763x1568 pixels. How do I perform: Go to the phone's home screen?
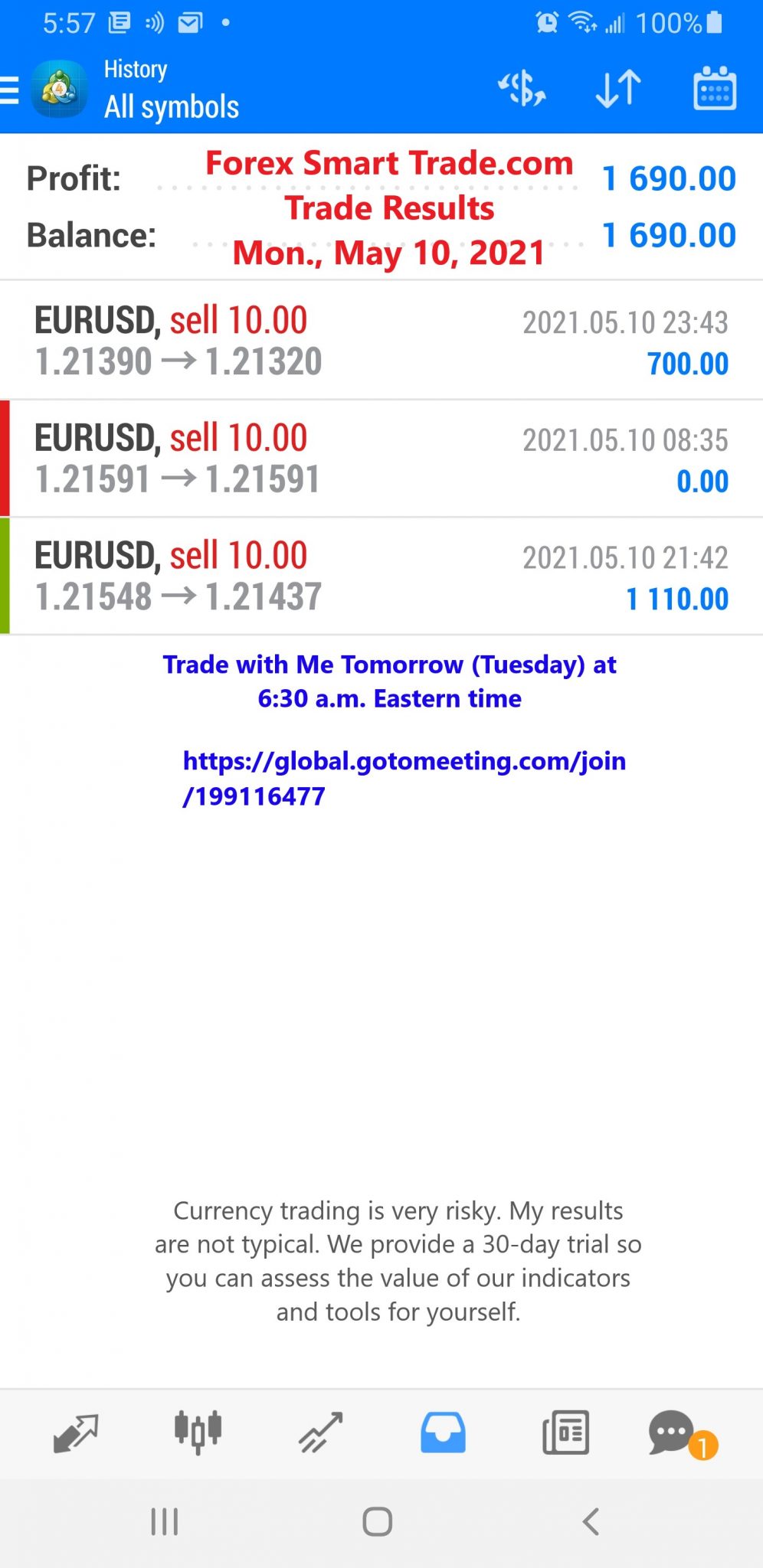(378, 1521)
